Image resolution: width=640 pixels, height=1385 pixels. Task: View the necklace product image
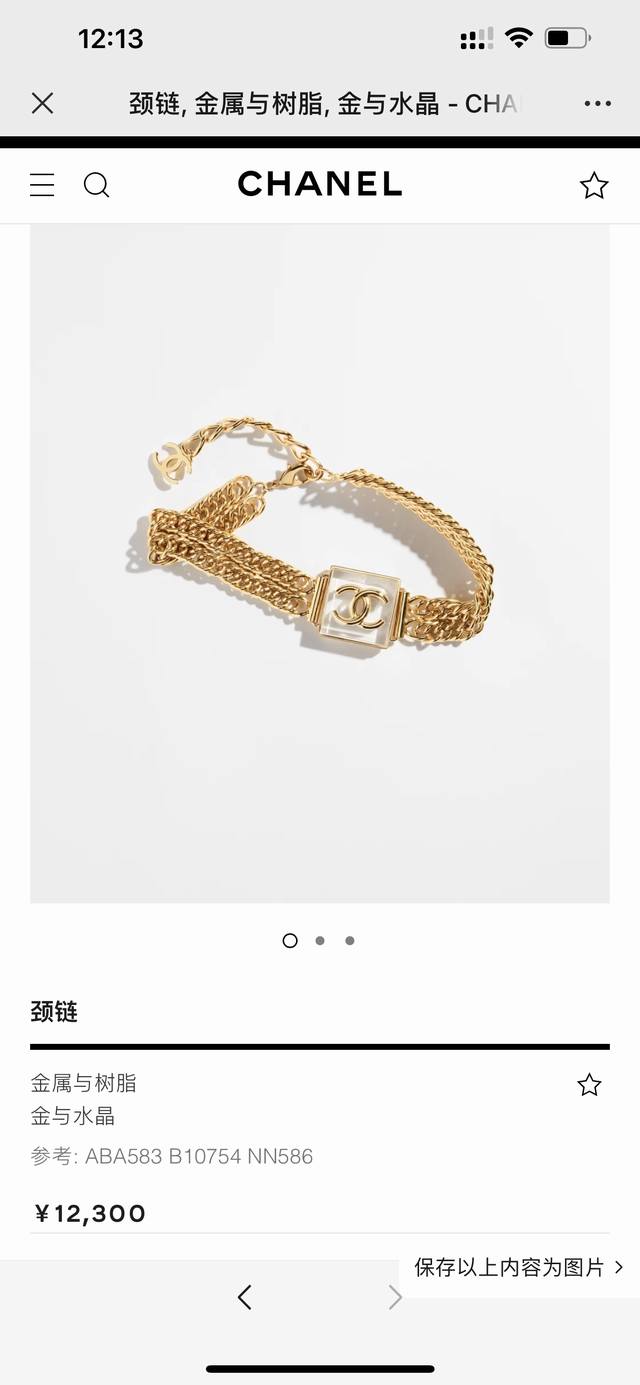[x=320, y=563]
